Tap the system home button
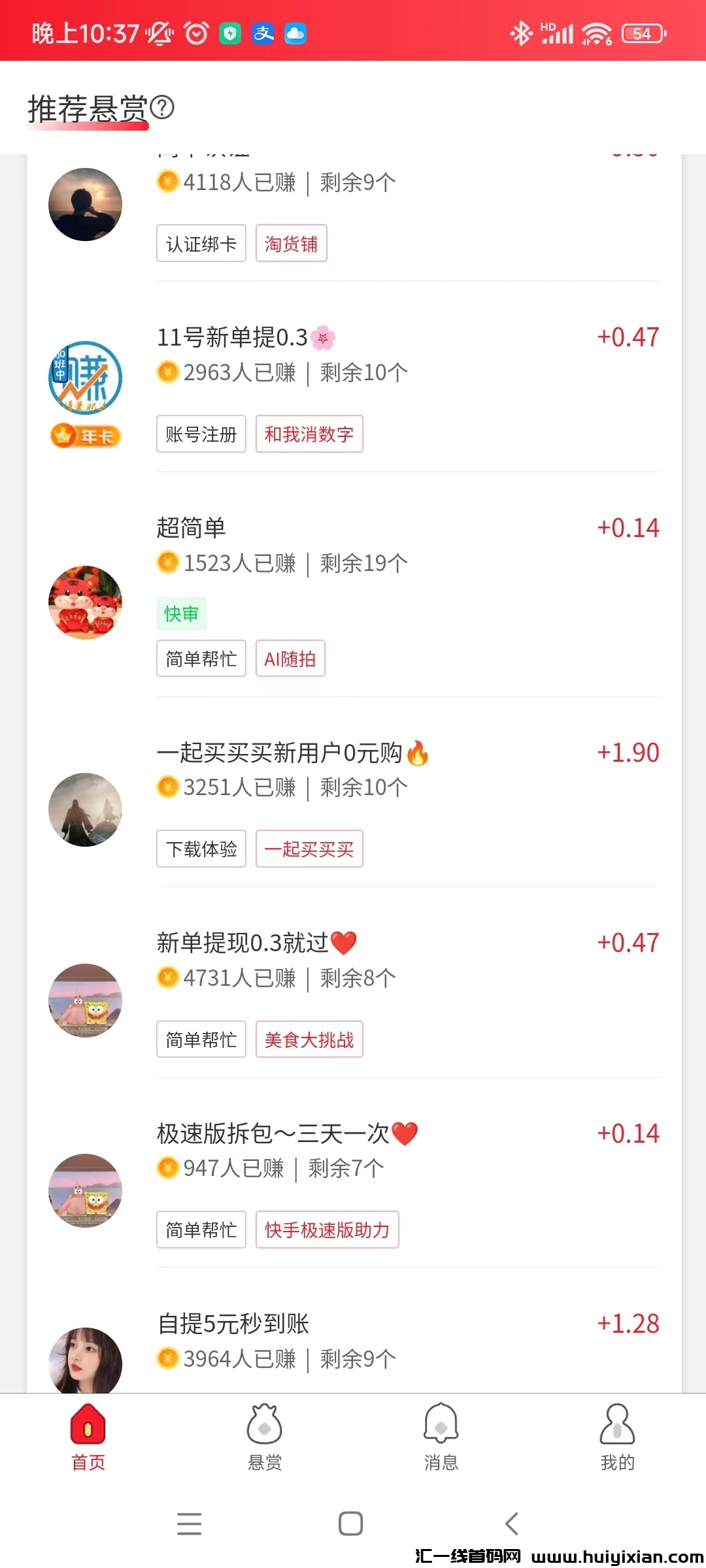The height and width of the screenshot is (1568, 706). [351, 1524]
